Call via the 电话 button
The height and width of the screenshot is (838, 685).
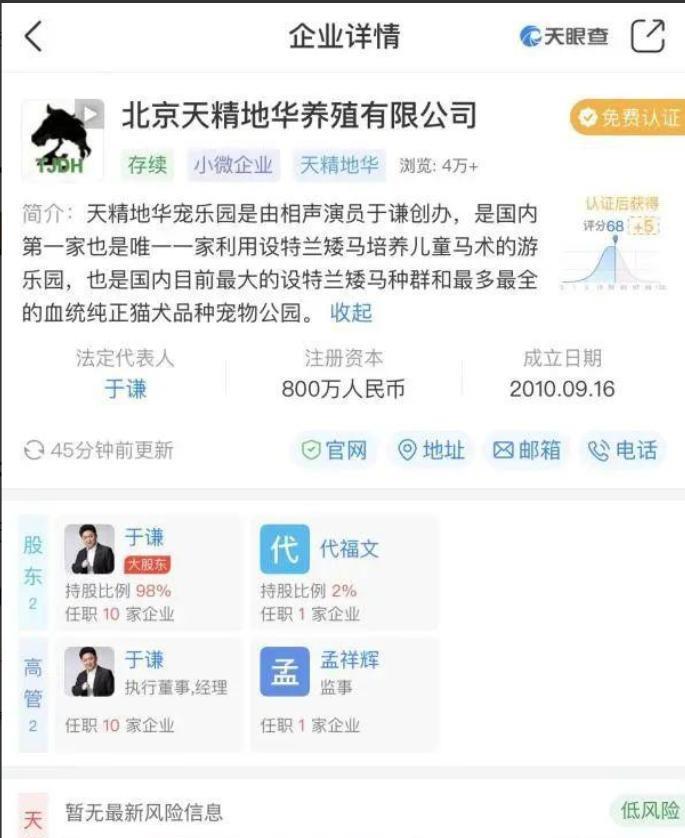click(624, 450)
